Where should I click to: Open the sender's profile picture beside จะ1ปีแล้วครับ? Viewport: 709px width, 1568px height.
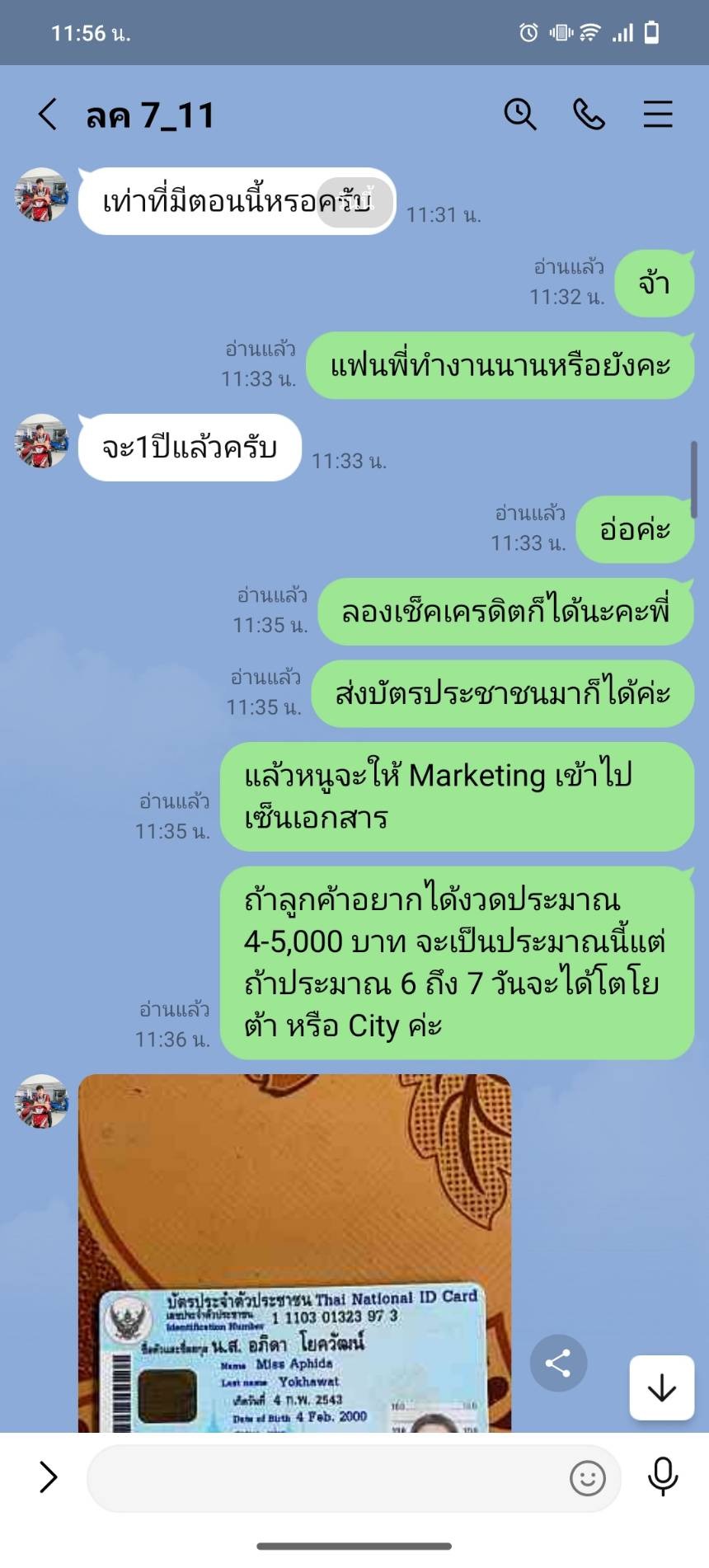[41, 442]
